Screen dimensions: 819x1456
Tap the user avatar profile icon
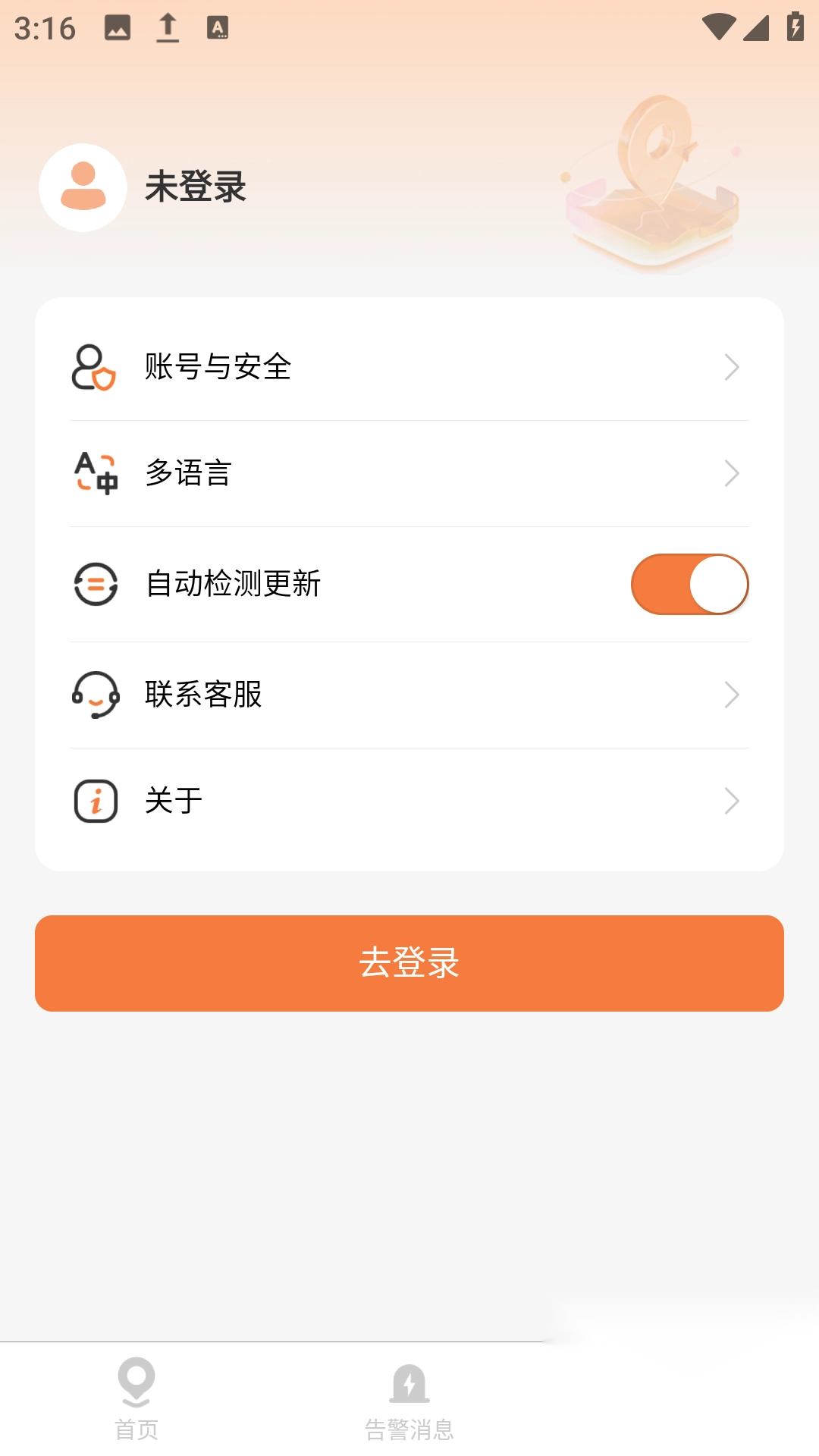83,188
